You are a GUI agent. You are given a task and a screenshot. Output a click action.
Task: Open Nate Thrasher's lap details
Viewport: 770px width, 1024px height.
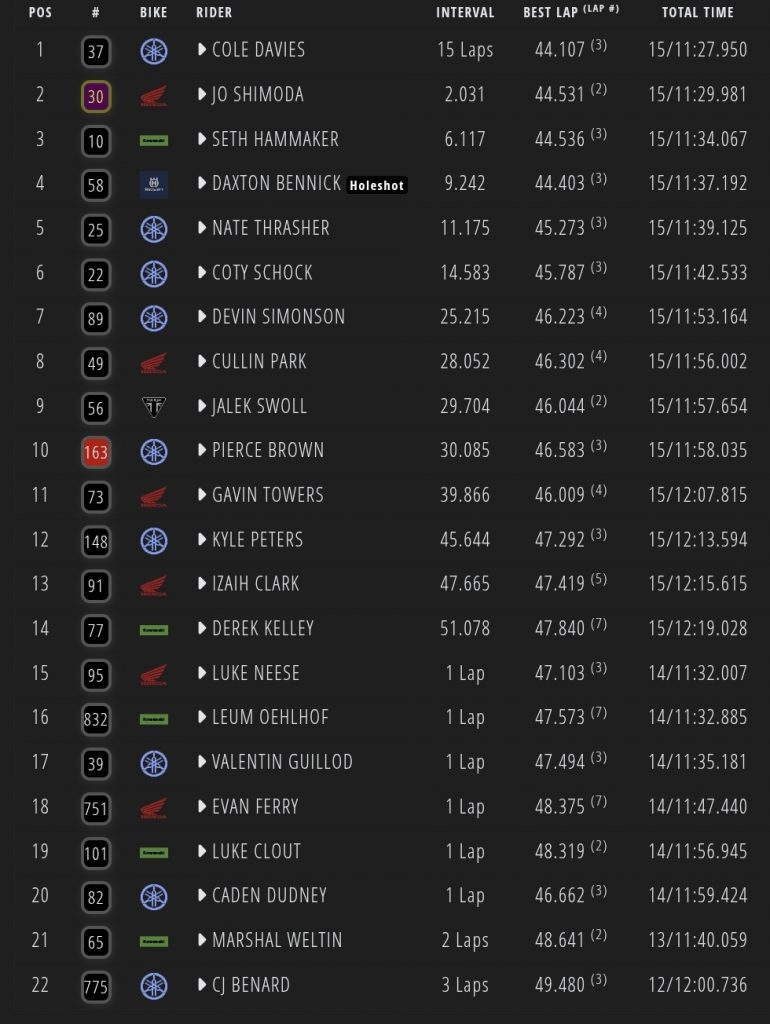(202, 228)
